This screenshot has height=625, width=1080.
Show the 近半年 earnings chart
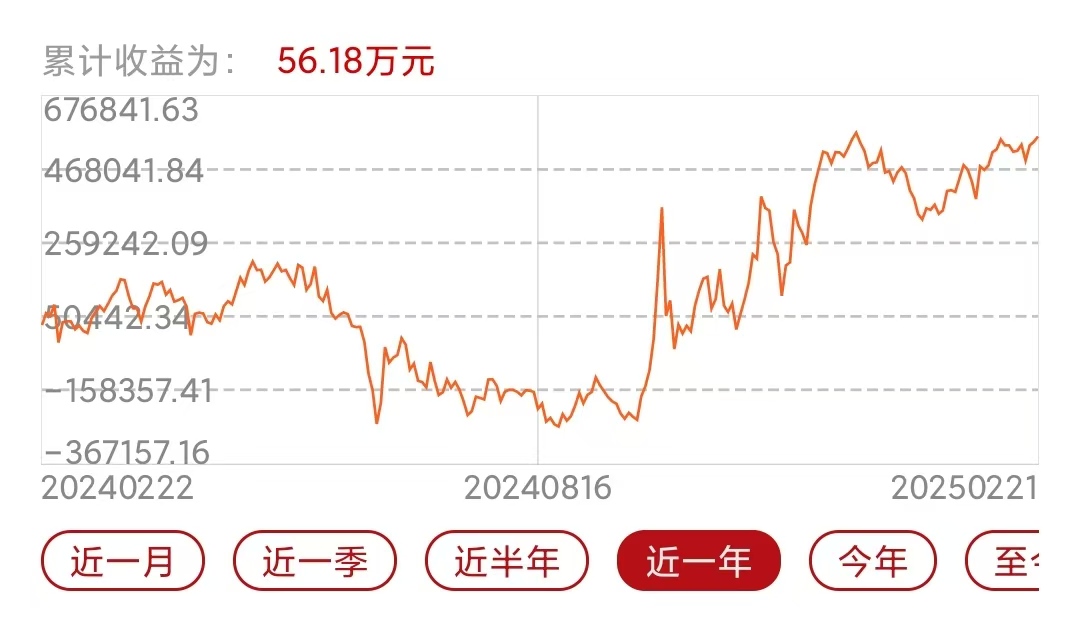coord(507,561)
